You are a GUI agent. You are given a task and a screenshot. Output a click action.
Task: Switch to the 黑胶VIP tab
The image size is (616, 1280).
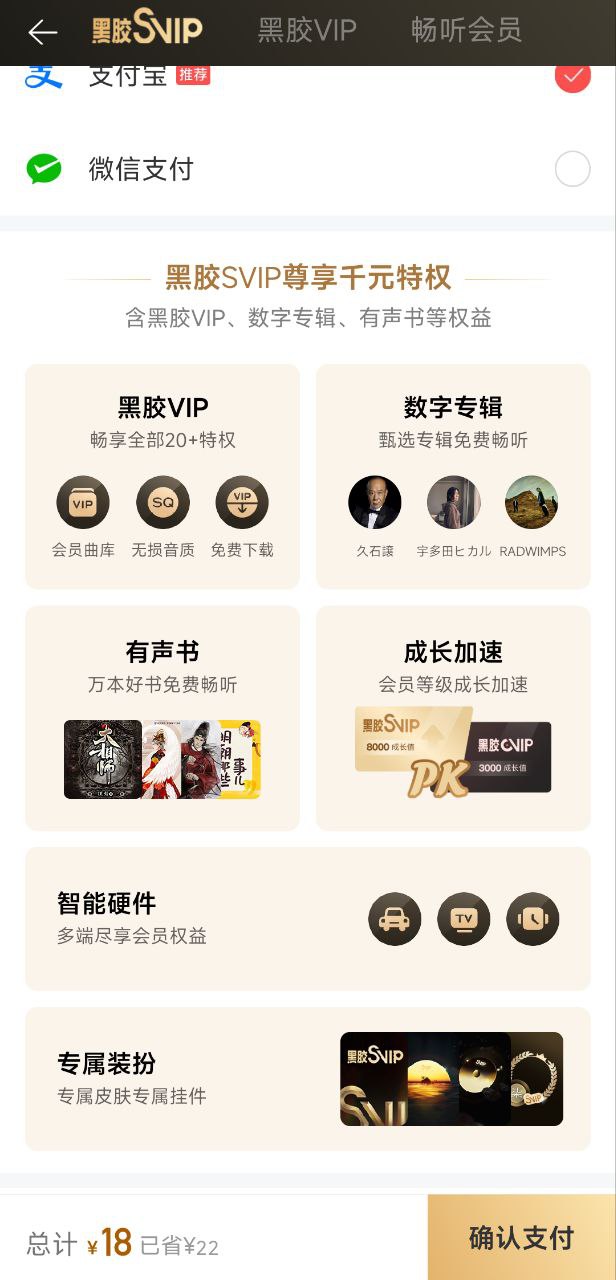(x=306, y=31)
